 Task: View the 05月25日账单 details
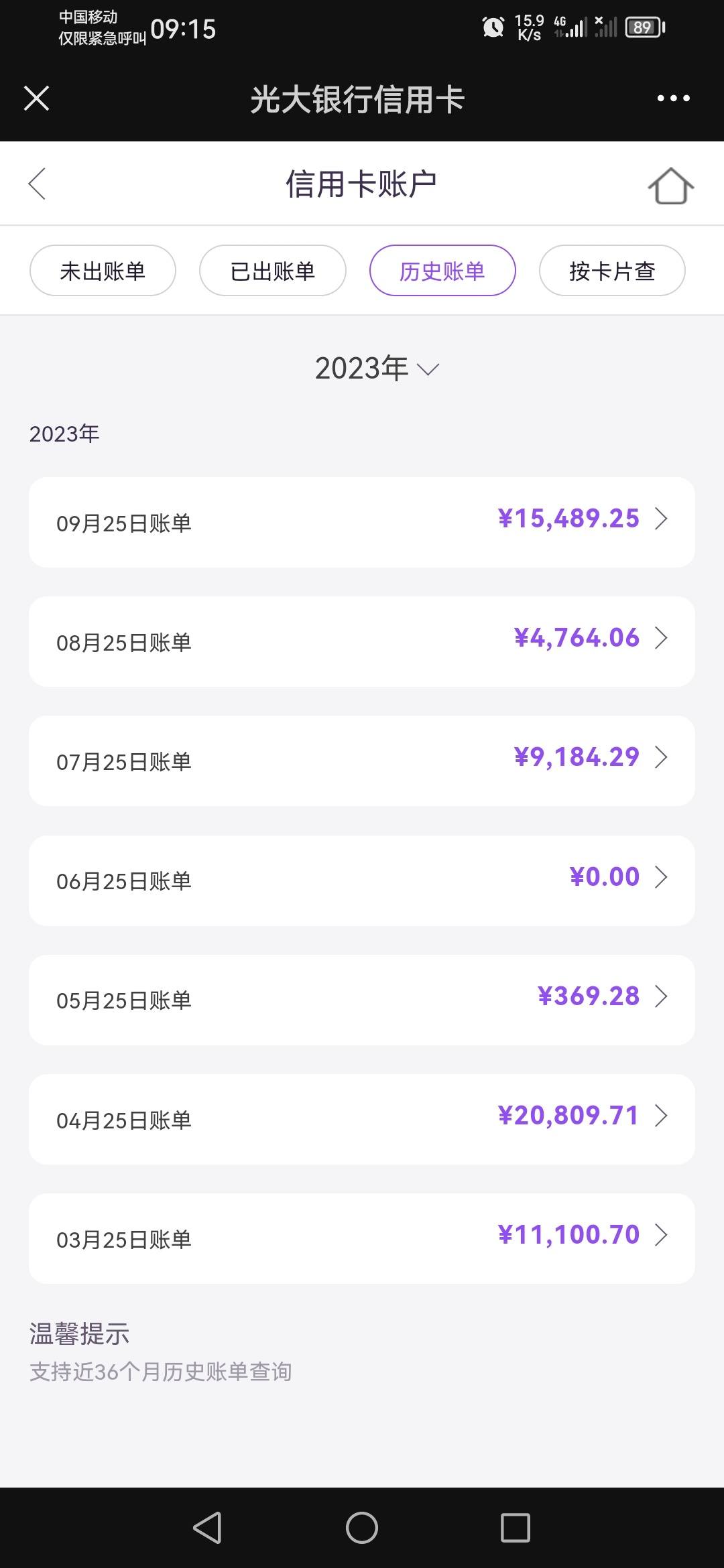coord(362,1000)
